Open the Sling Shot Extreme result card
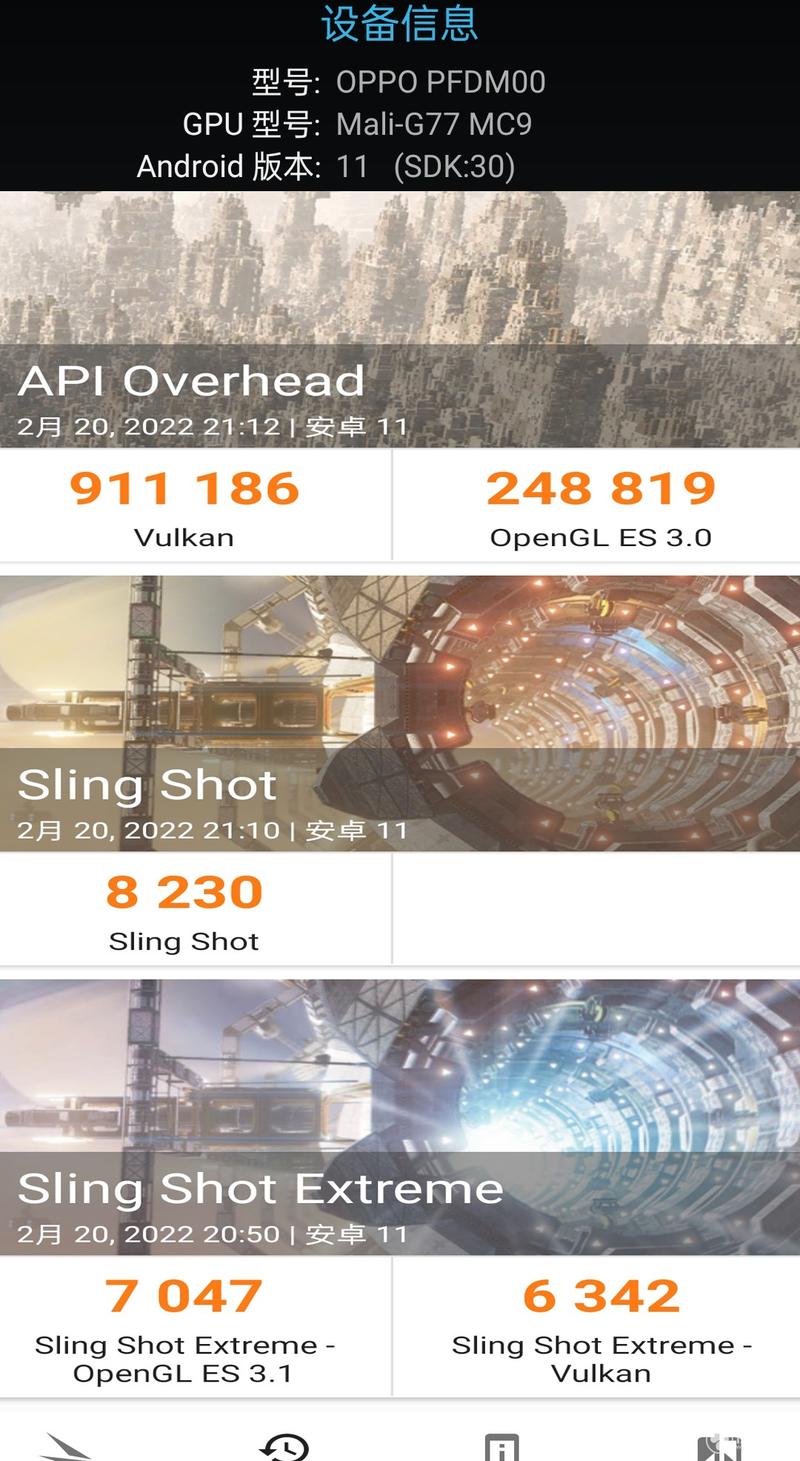800x1461 pixels. point(400,1118)
